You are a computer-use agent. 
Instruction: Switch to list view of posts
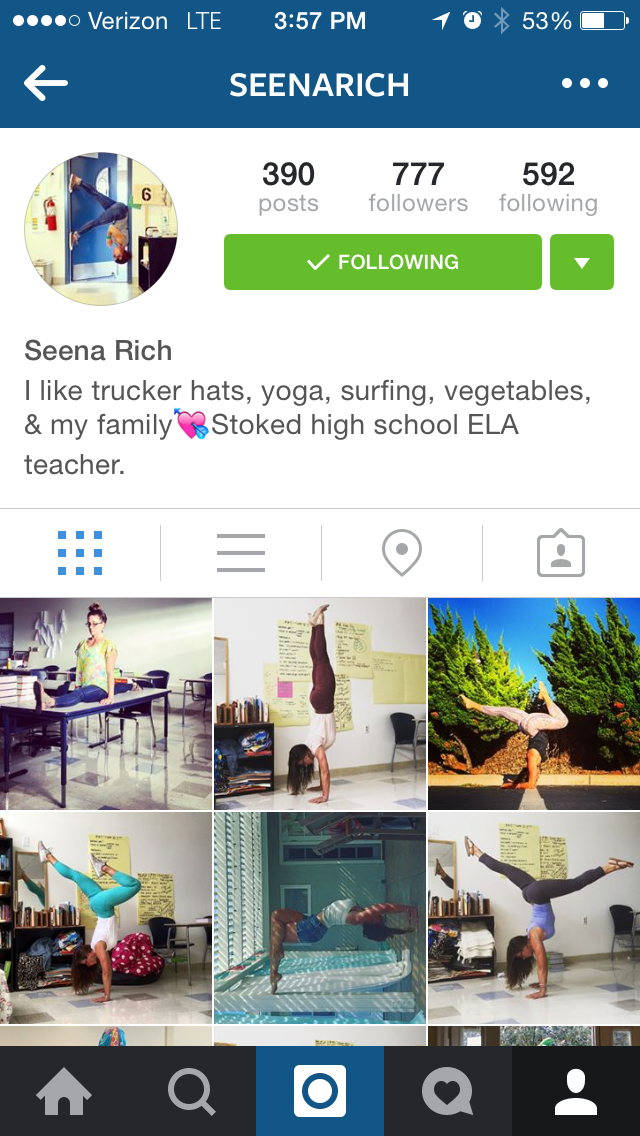(x=241, y=554)
